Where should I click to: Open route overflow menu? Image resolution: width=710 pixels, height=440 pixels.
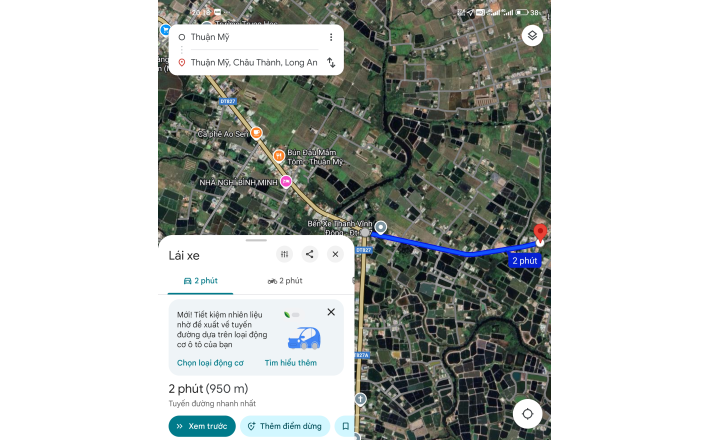(331, 37)
